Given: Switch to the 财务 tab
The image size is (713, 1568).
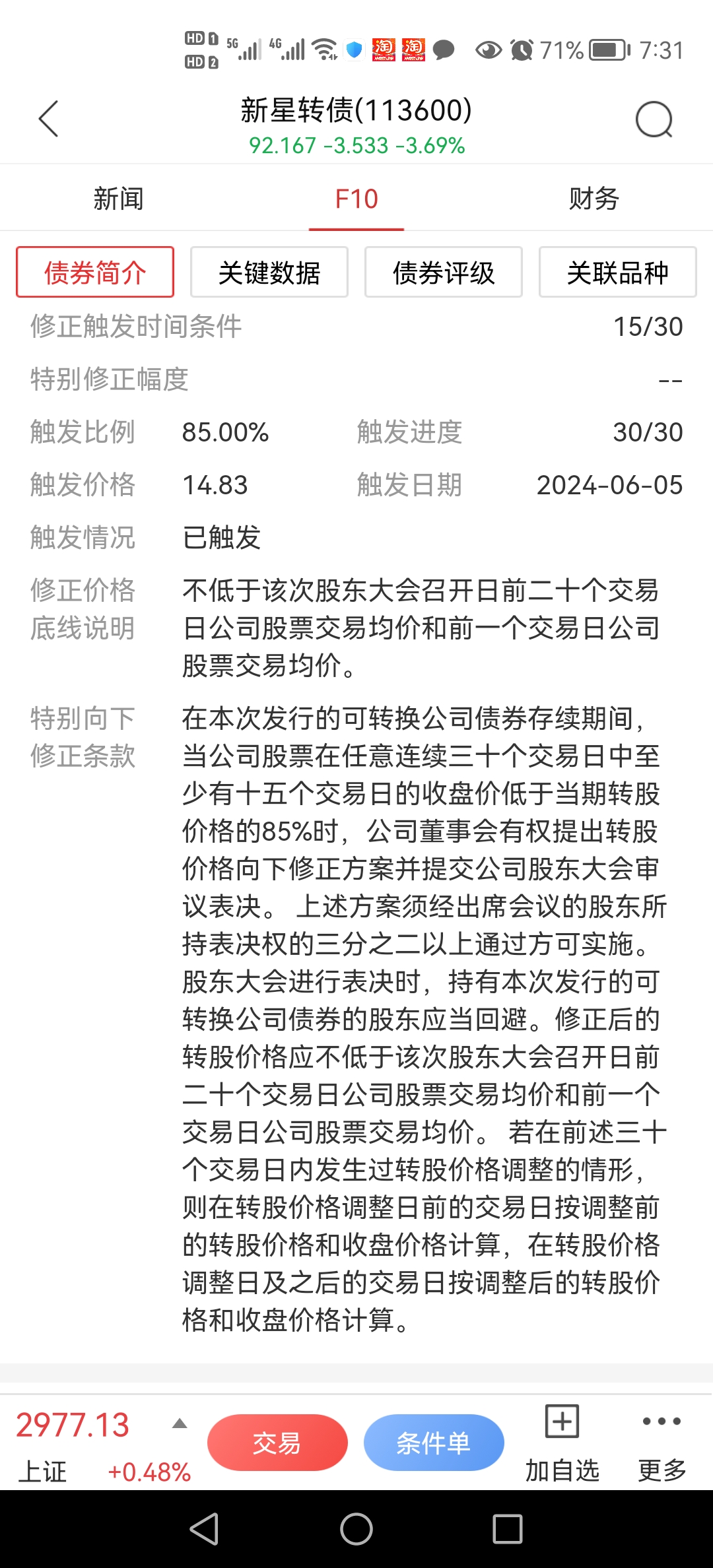Looking at the screenshot, I should point(594,199).
